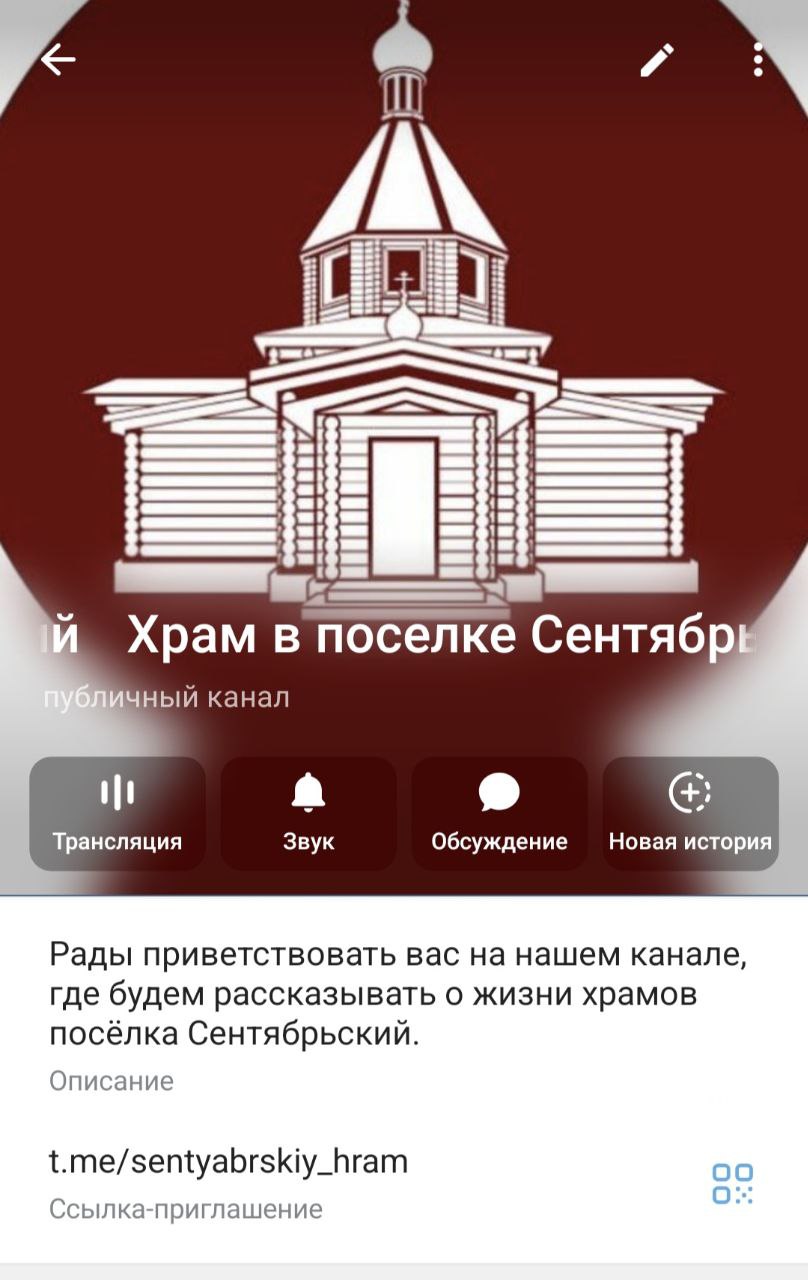Image resolution: width=808 pixels, height=1280 pixels.
Task: Open the three-dot overflow menu
Action: click(758, 61)
